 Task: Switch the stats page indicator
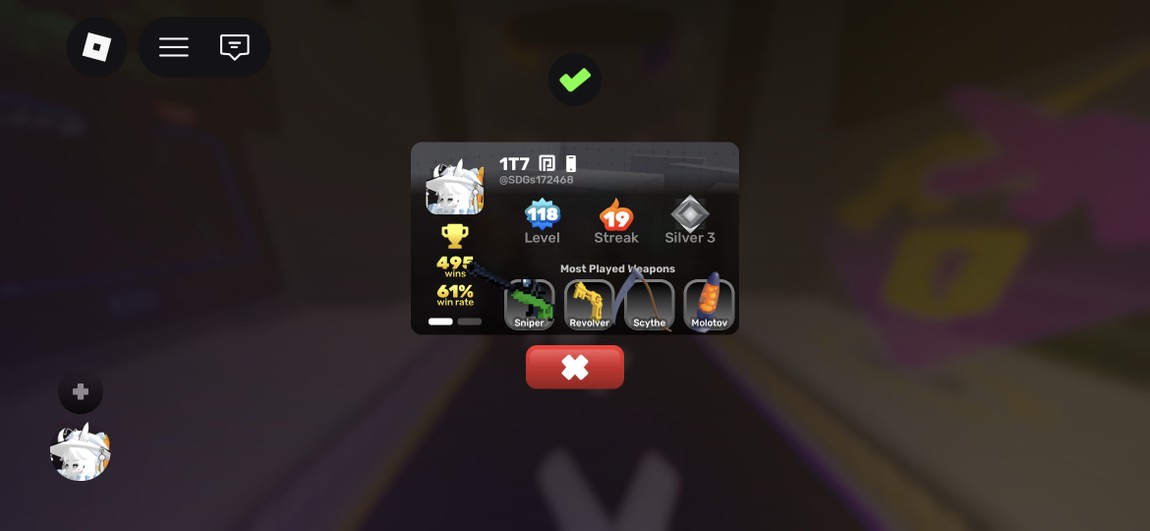tap(469, 322)
